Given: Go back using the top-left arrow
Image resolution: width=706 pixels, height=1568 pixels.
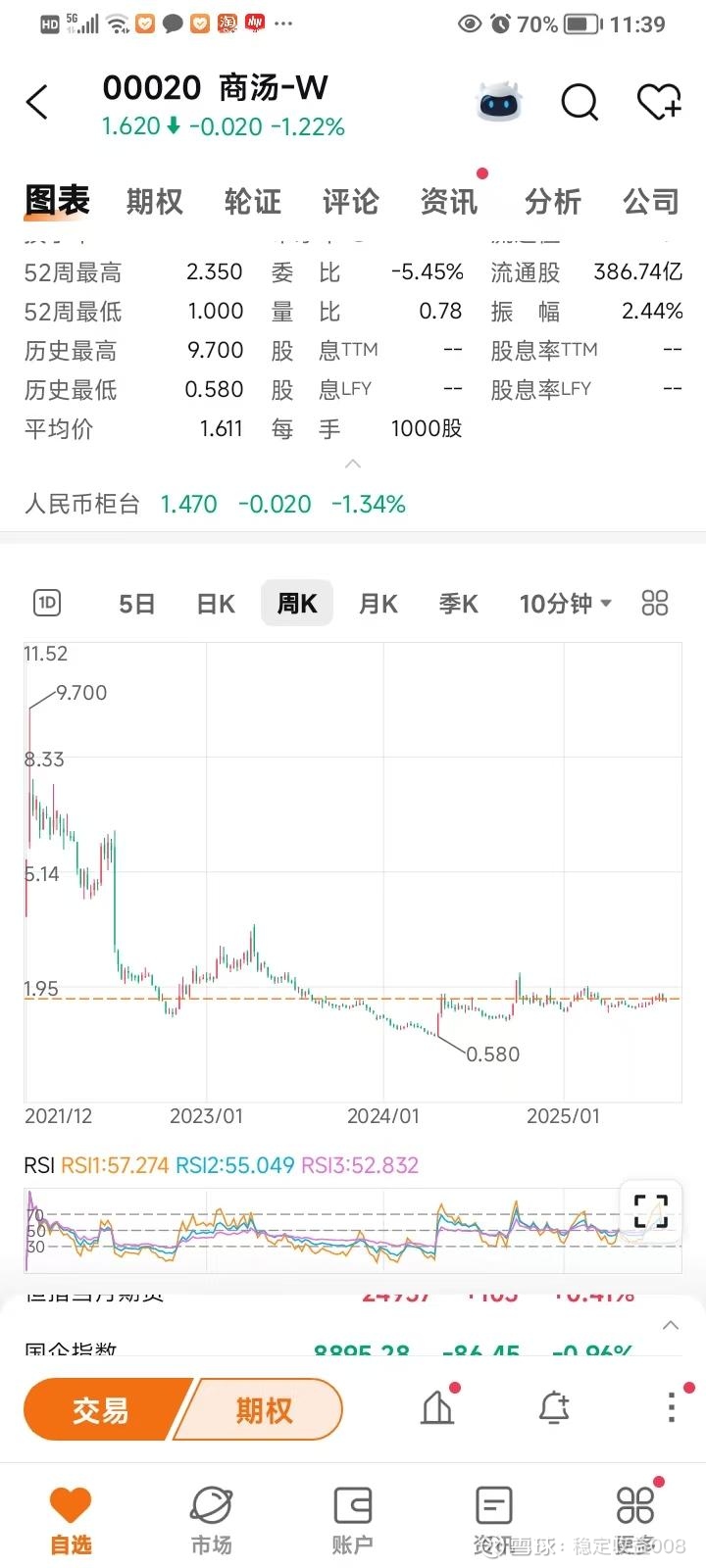Looking at the screenshot, I should pos(37,102).
